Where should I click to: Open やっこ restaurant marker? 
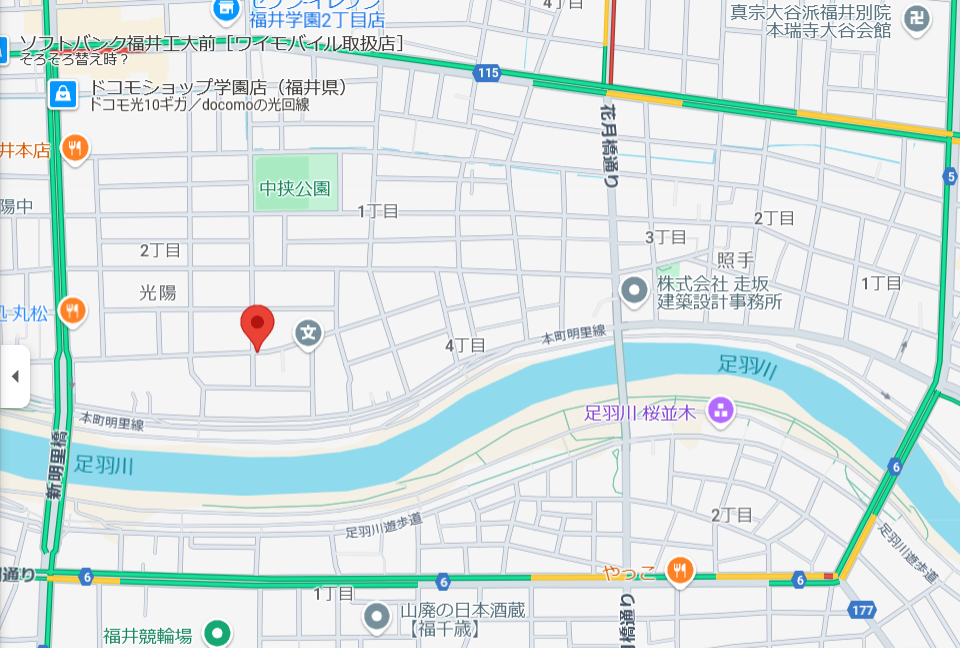681,571
